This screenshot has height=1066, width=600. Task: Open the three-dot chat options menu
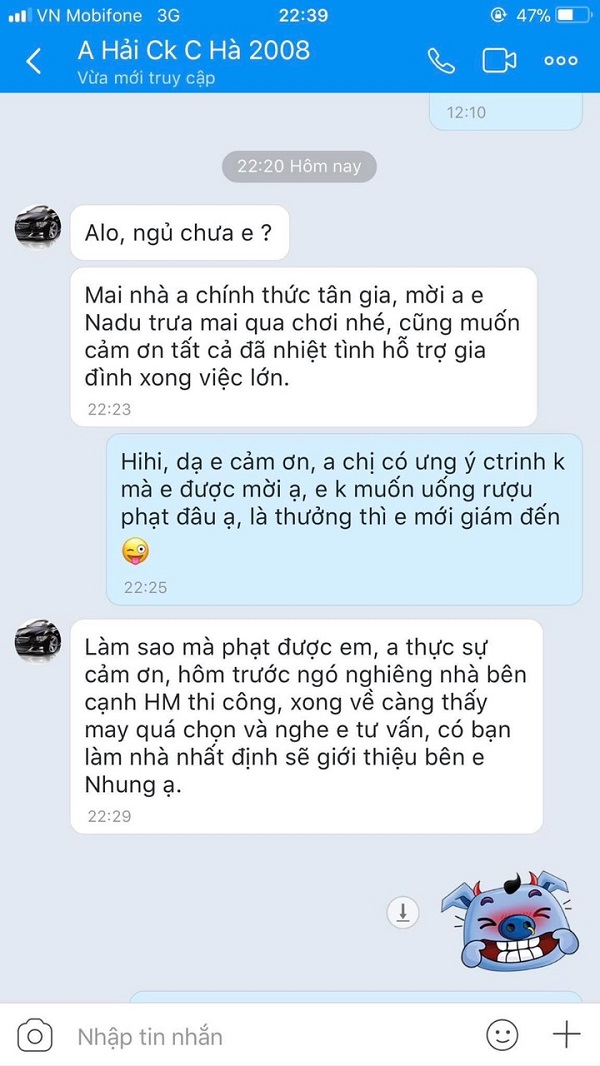[560, 61]
